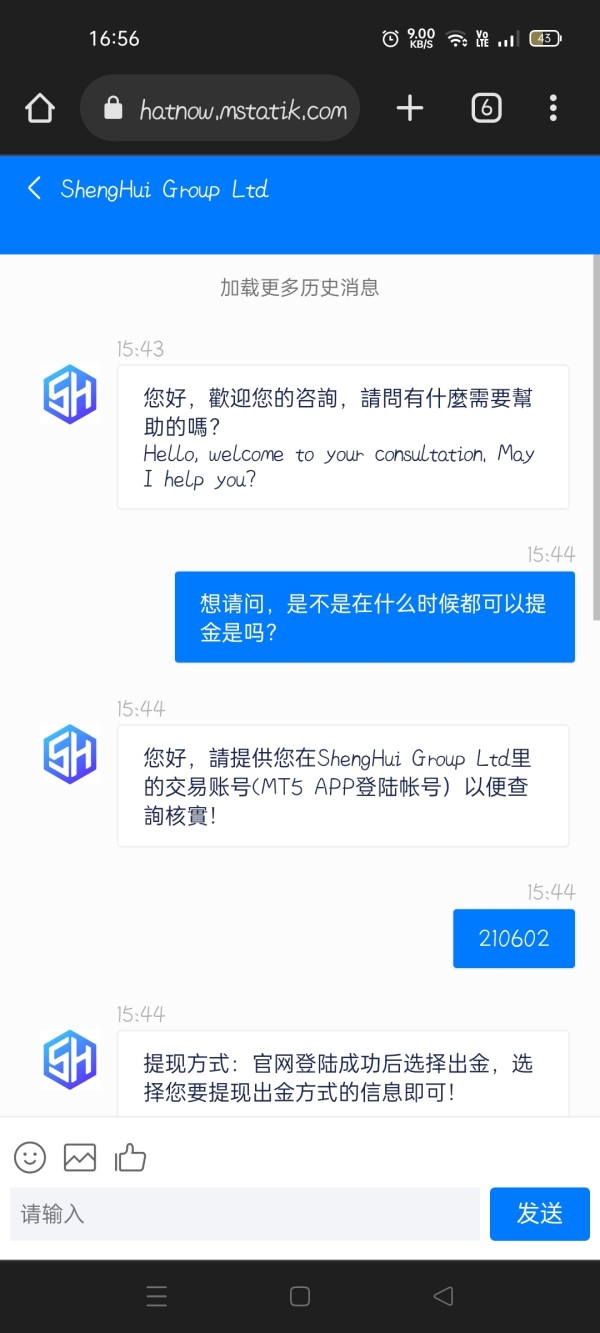Image resolution: width=600 pixels, height=1333 pixels.
Task: Go back with system navigation button
Action: [443, 1297]
